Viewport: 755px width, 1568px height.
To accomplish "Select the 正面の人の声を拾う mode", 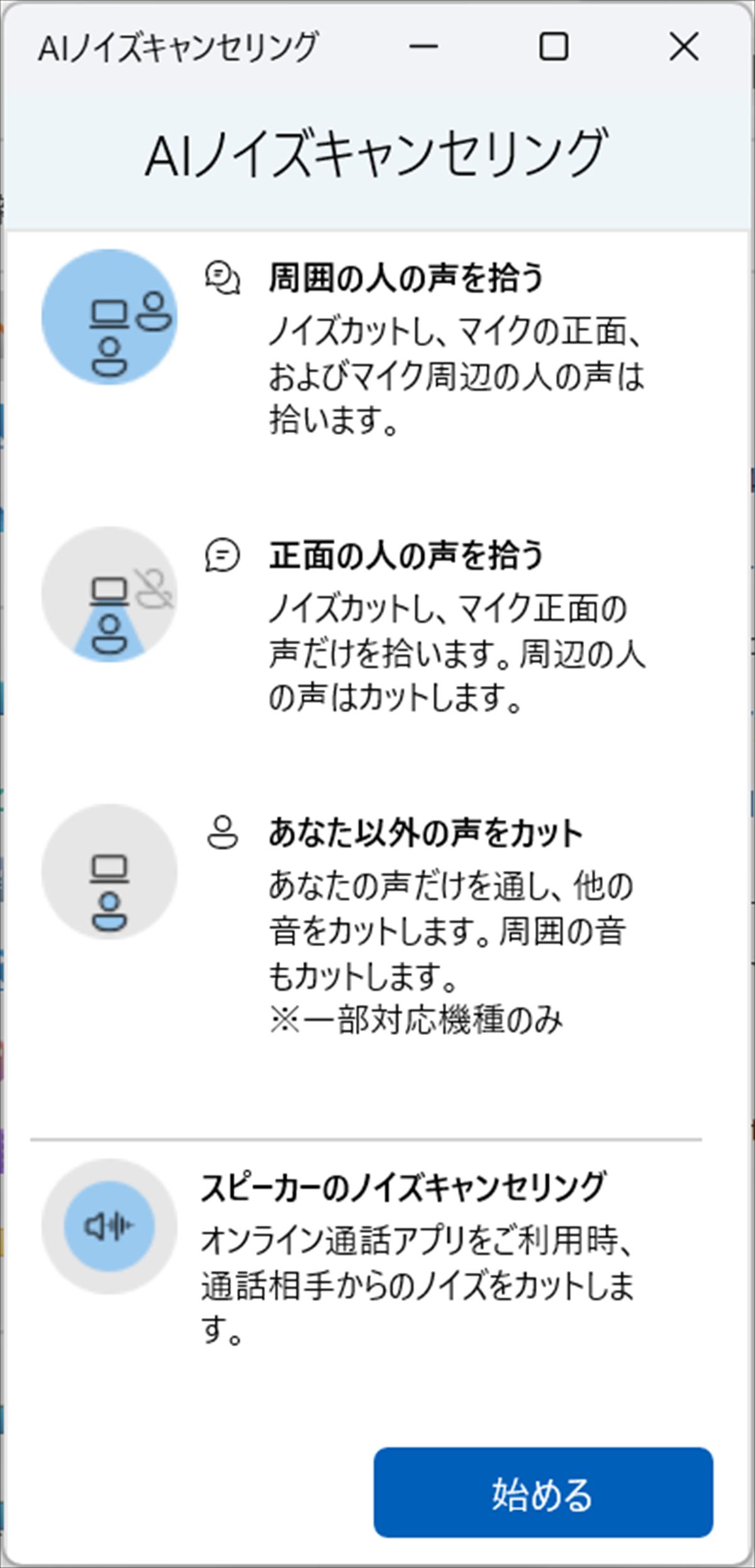I will [109, 594].
